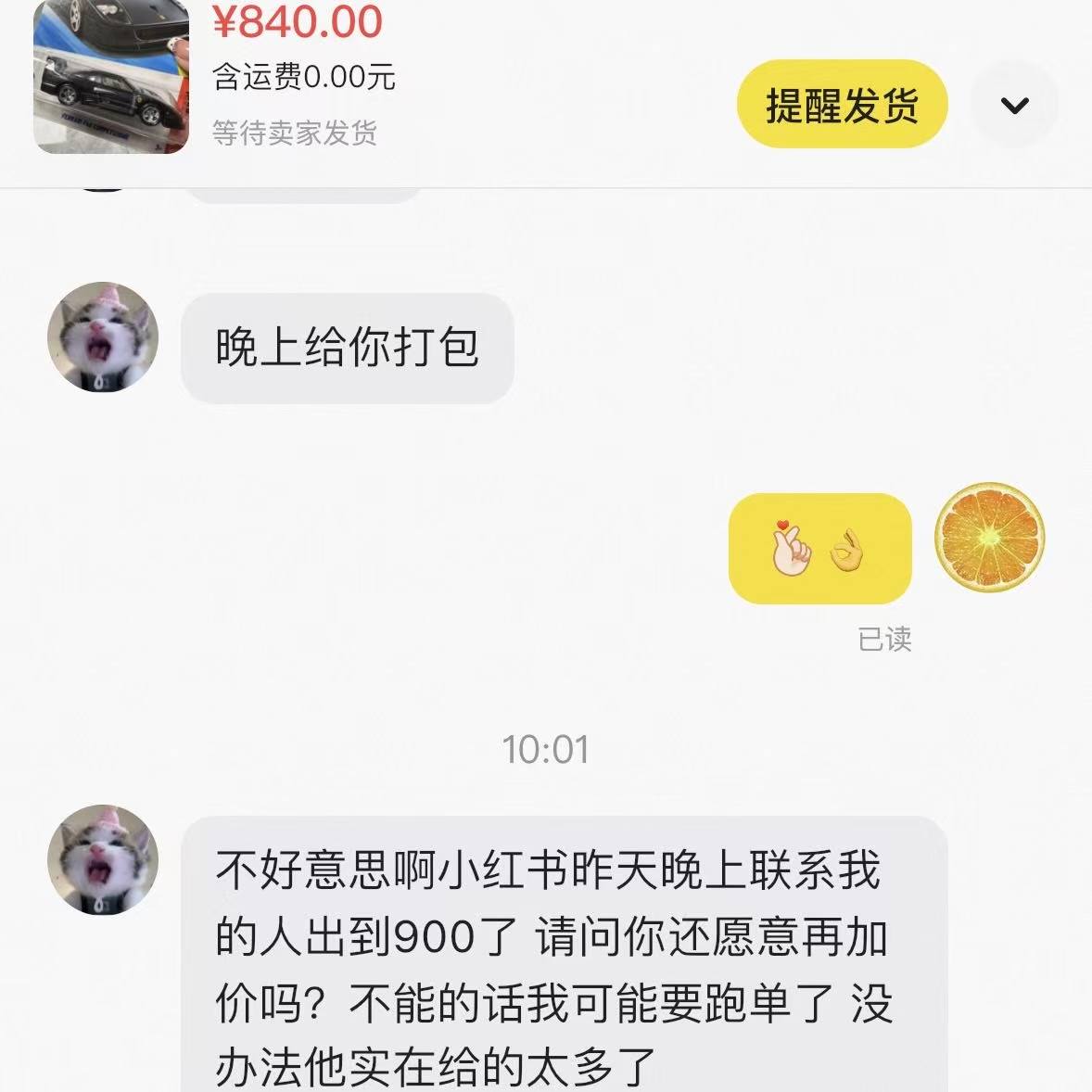Tap the 提醒发货 button

click(842, 105)
